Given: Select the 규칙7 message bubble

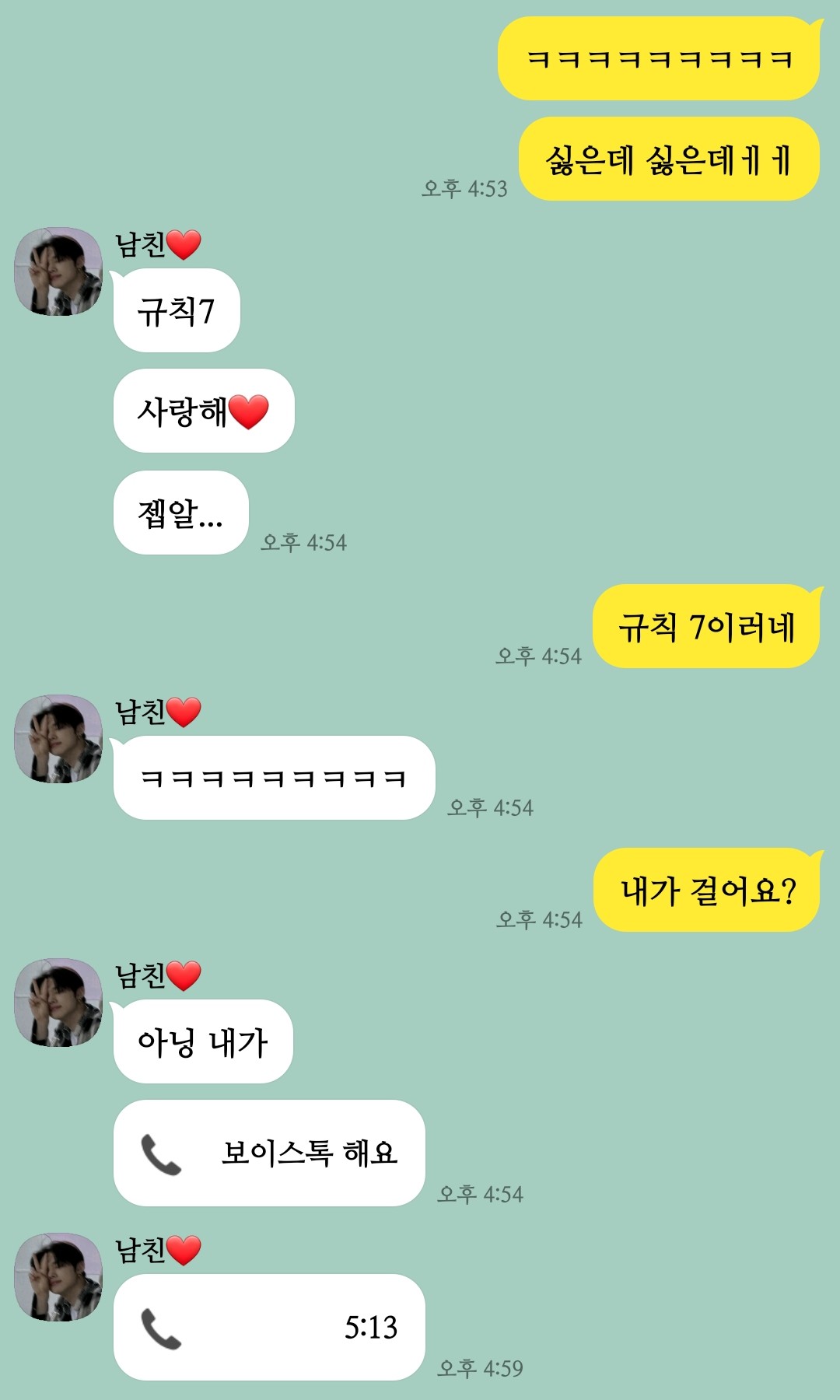Looking at the screenshot, I should (x=177, y=310).
